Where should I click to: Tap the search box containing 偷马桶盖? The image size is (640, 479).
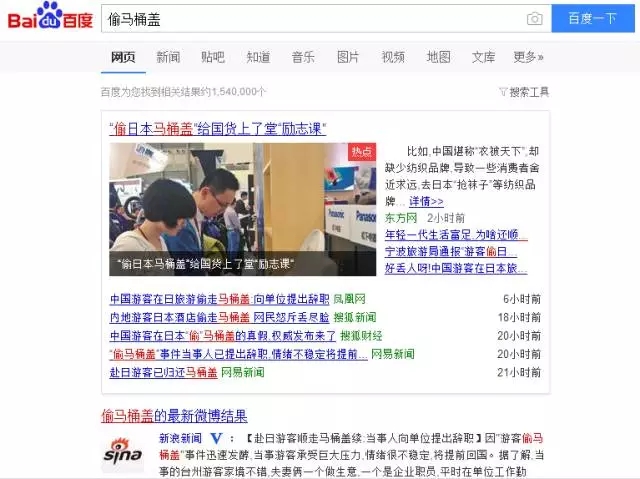[310, 19]
